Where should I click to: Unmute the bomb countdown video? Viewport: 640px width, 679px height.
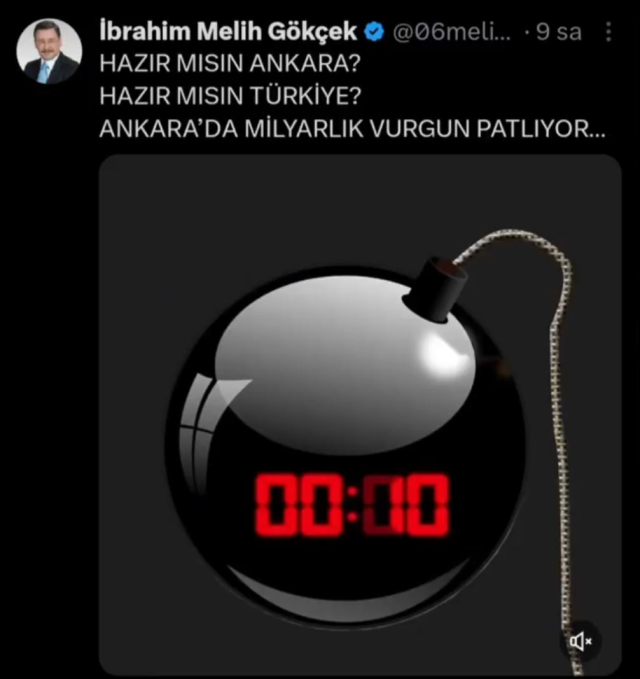[x=580, y=639]
